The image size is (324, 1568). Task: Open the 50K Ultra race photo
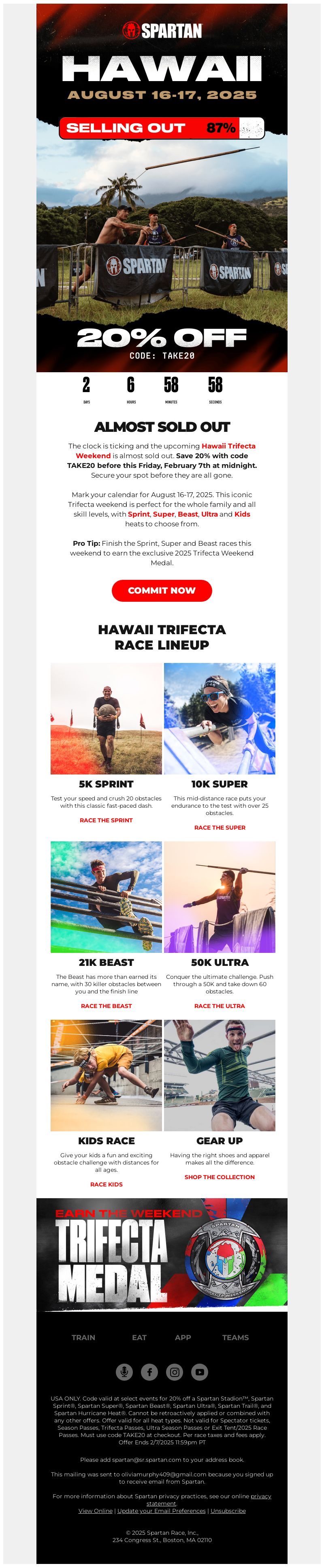(220, 897)
